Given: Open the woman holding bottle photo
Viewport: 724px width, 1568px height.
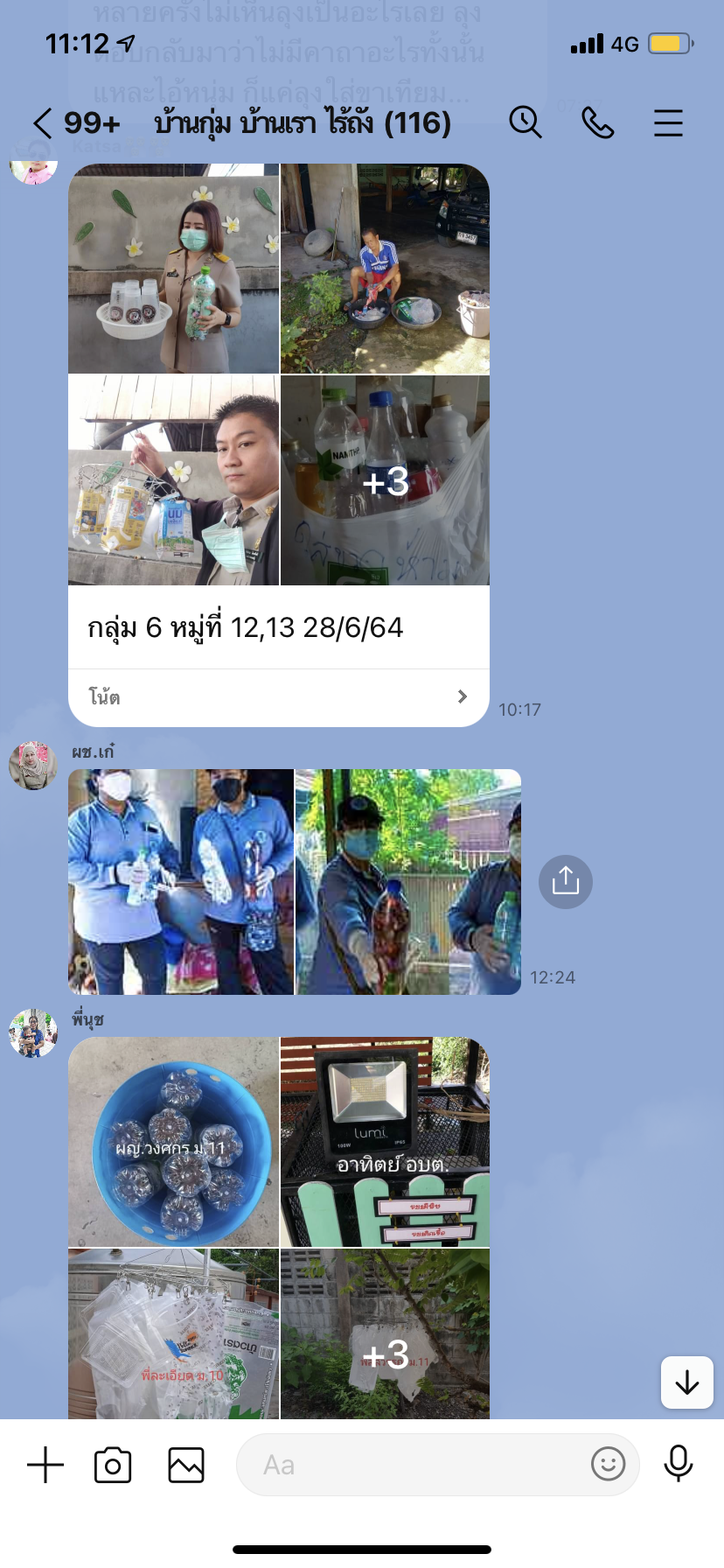Looking at the screenshot, I should (173, 269).
